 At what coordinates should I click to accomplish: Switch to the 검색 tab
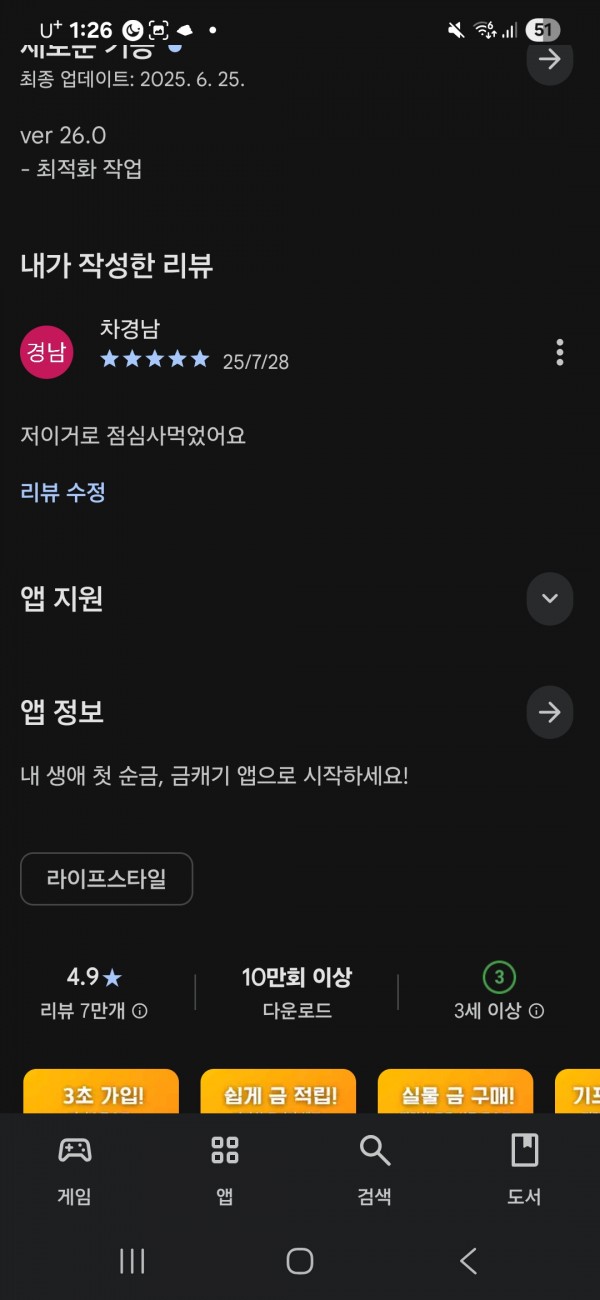(x=375, y=1169)
